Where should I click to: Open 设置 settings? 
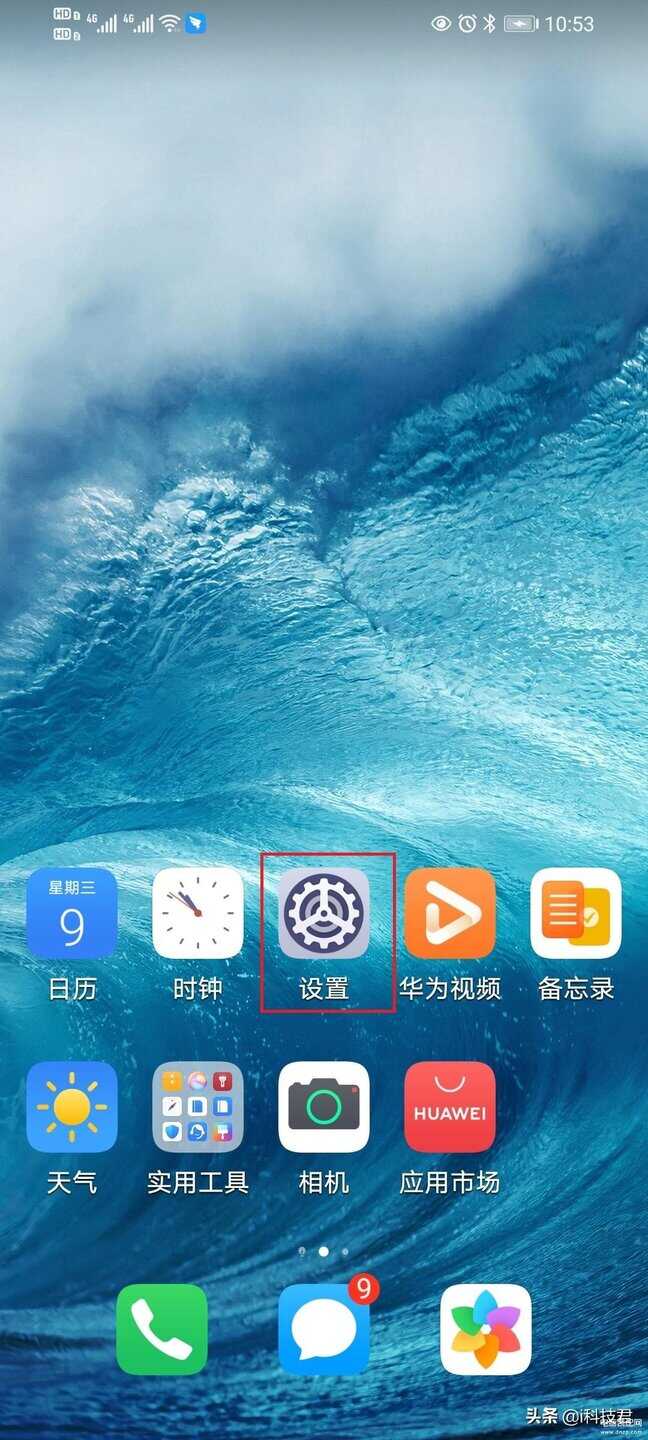pyautogui.click(x=324, y=913)
